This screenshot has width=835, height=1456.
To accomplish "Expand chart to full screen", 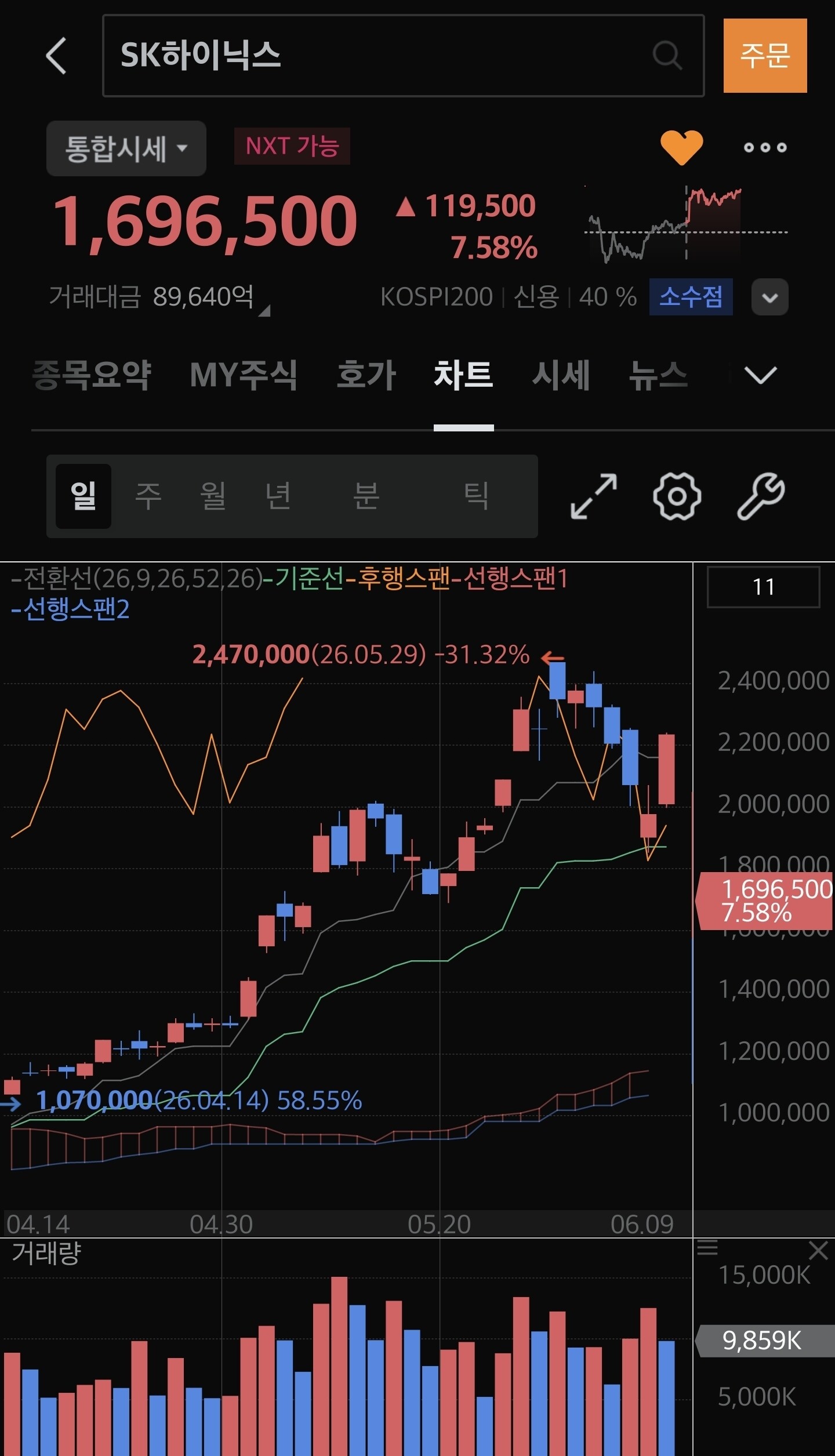I will pyautogui.click(x=594, y=496).
